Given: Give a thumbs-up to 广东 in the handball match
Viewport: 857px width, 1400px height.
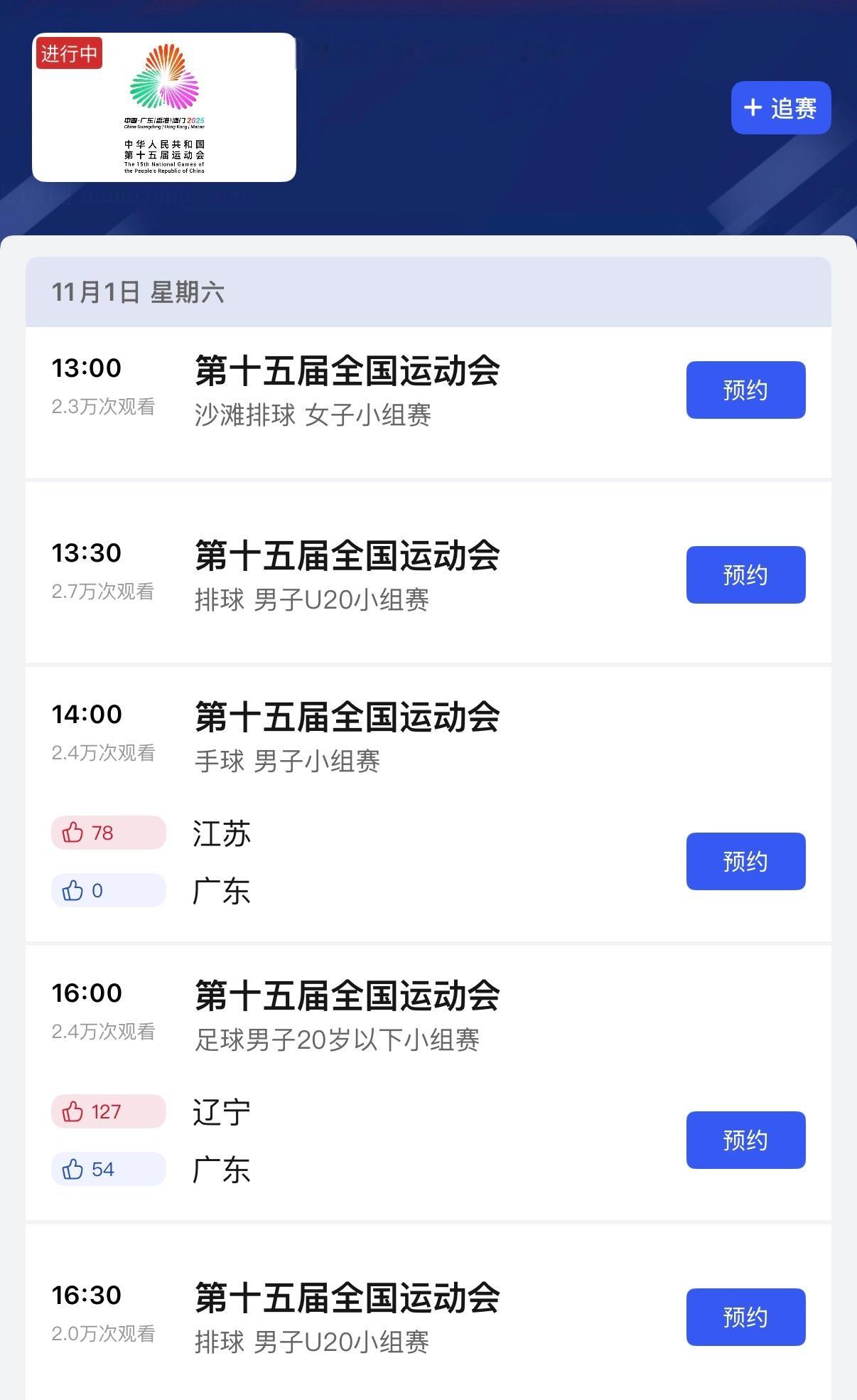Looking at the screenshot, I should (107, 890).
